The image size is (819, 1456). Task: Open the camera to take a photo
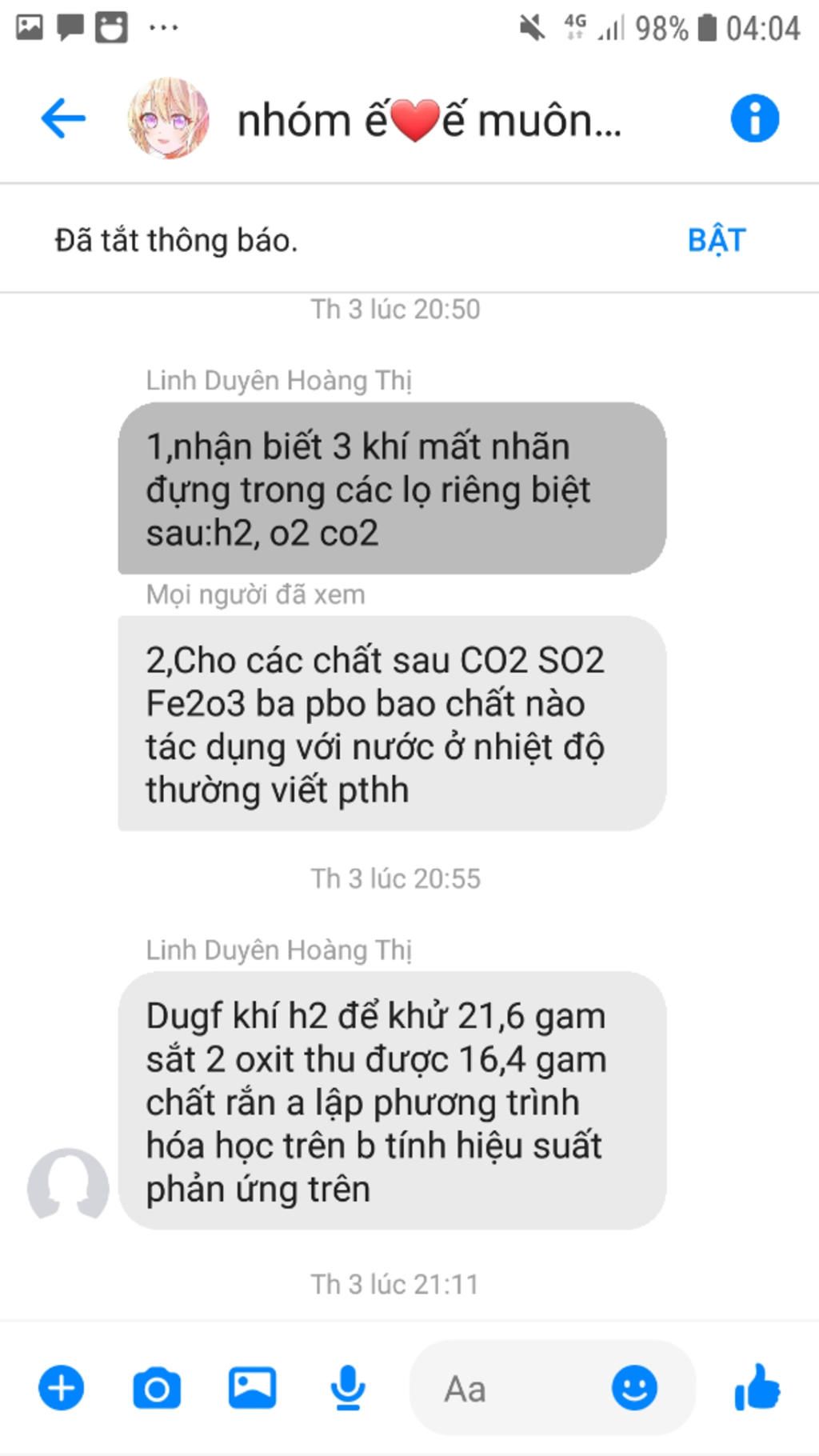click(156, 1388)
